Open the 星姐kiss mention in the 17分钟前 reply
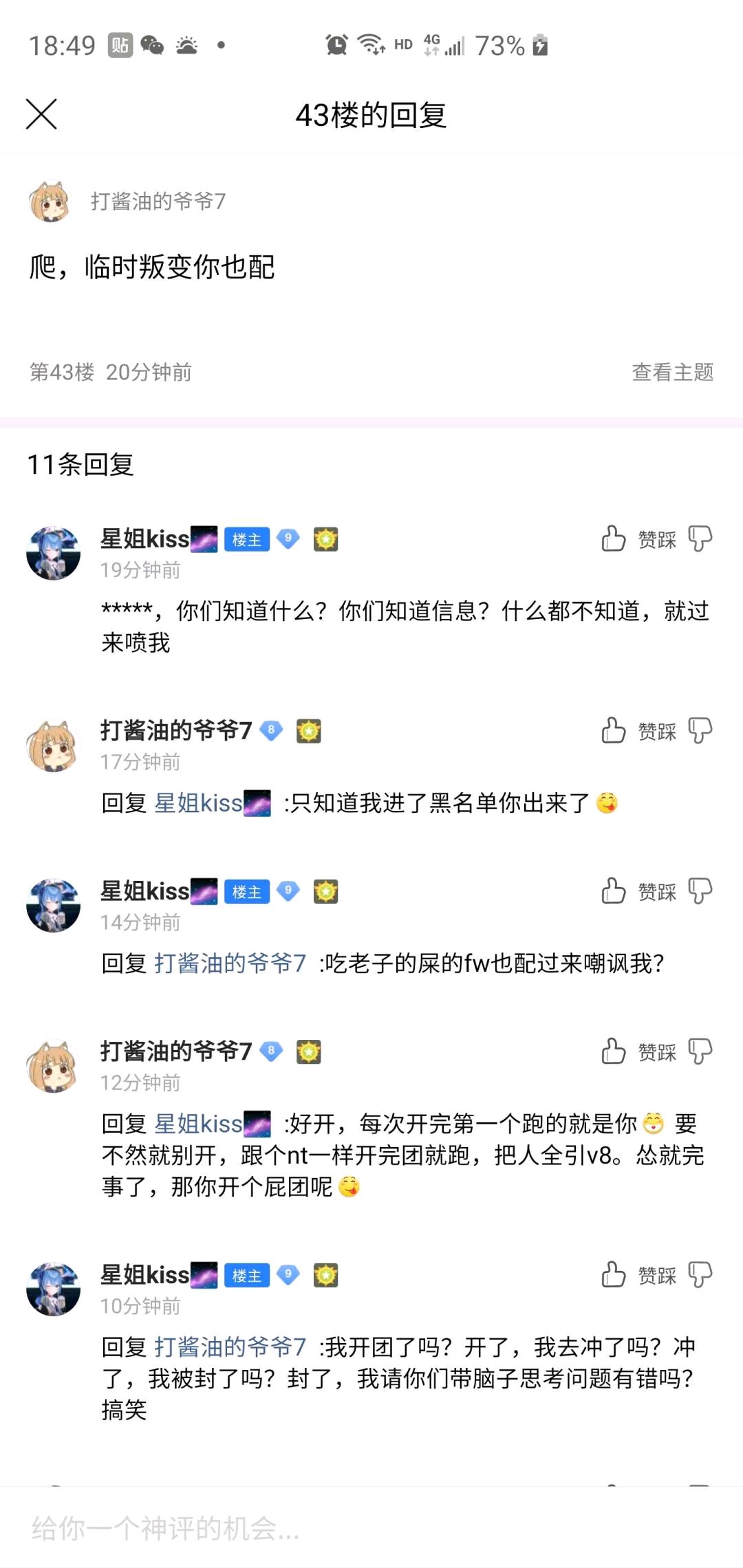743x1568 pixels. tap(212, 803)
